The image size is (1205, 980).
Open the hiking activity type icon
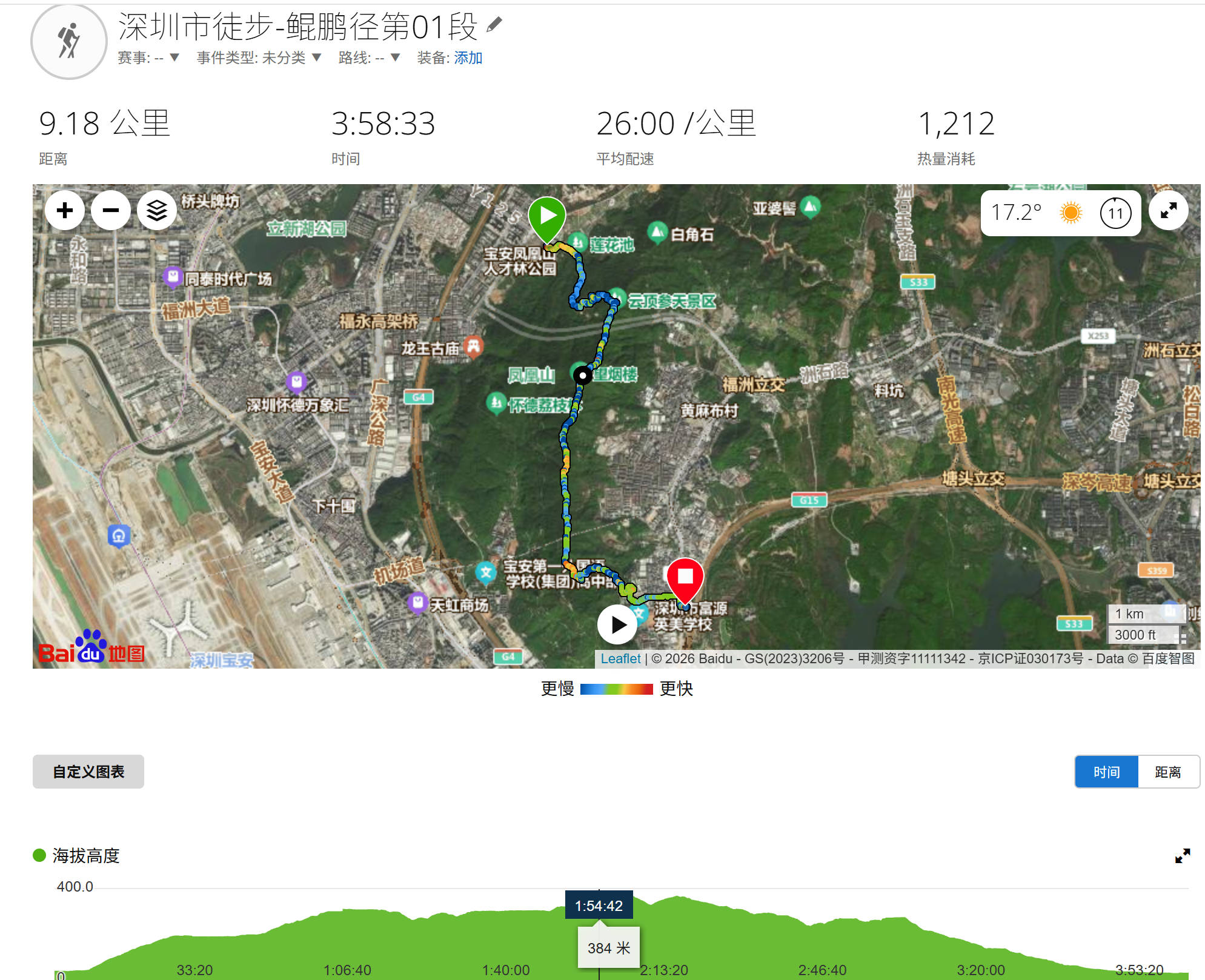(69, 41)
